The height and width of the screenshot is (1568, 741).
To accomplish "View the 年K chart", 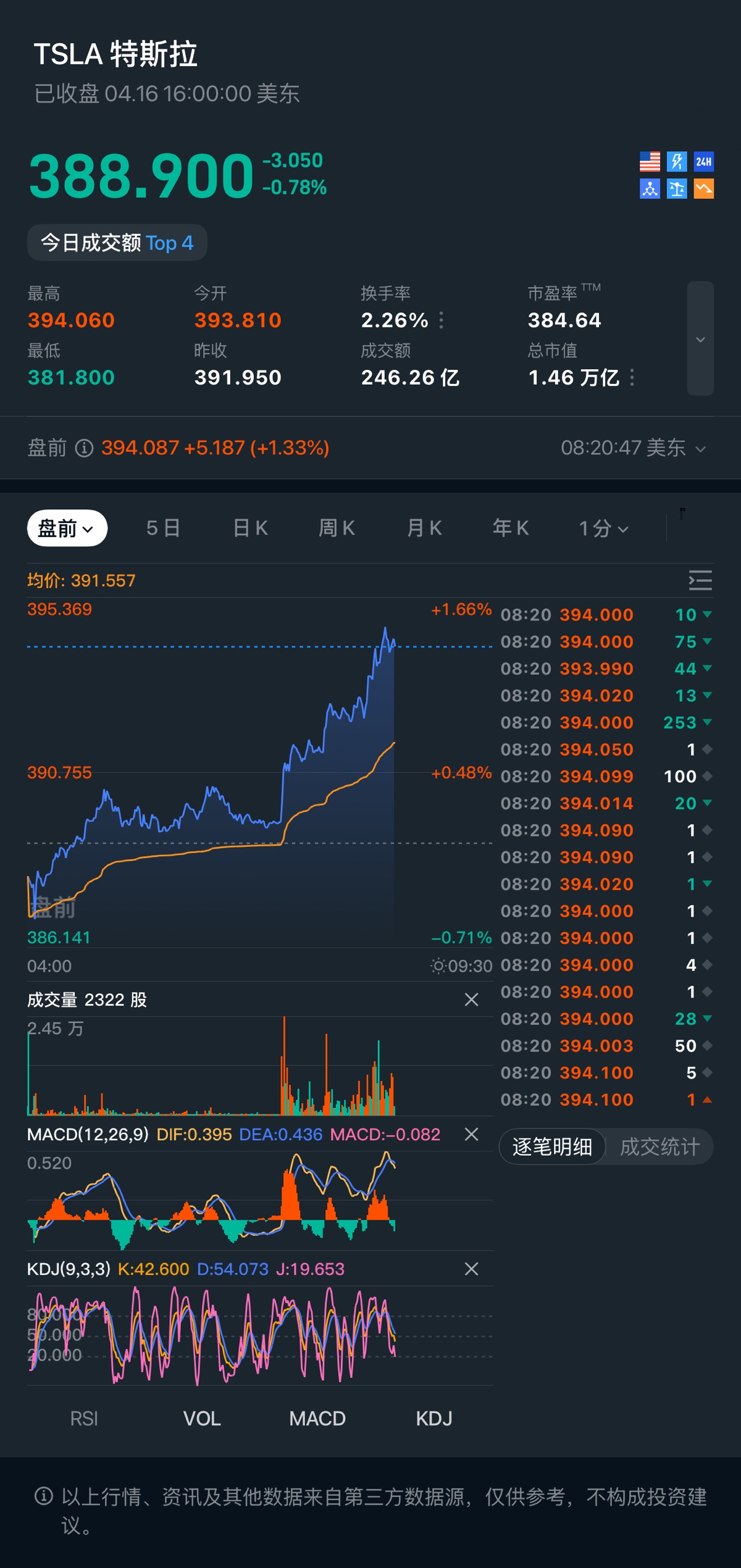I will [511, 528].
